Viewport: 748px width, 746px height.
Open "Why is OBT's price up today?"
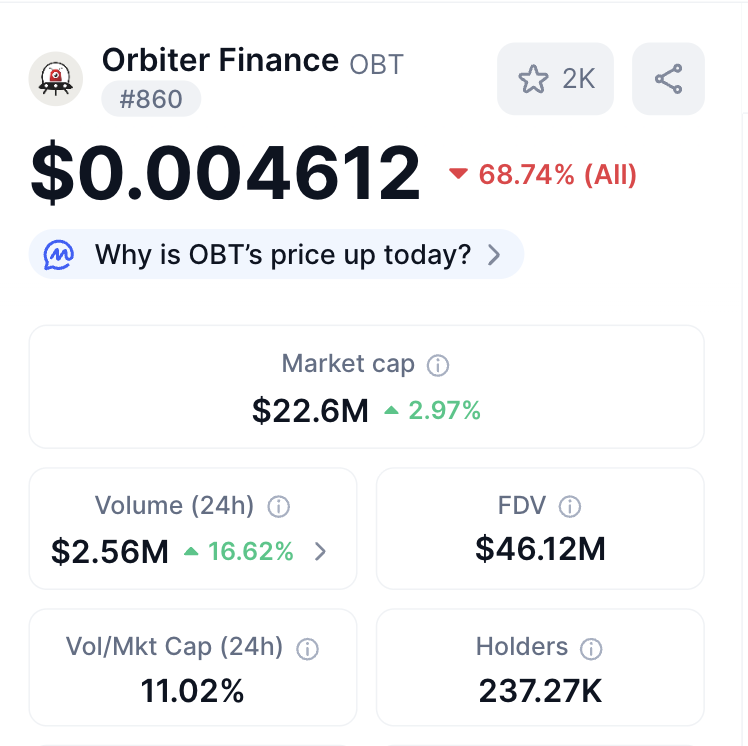coord(276,255)
